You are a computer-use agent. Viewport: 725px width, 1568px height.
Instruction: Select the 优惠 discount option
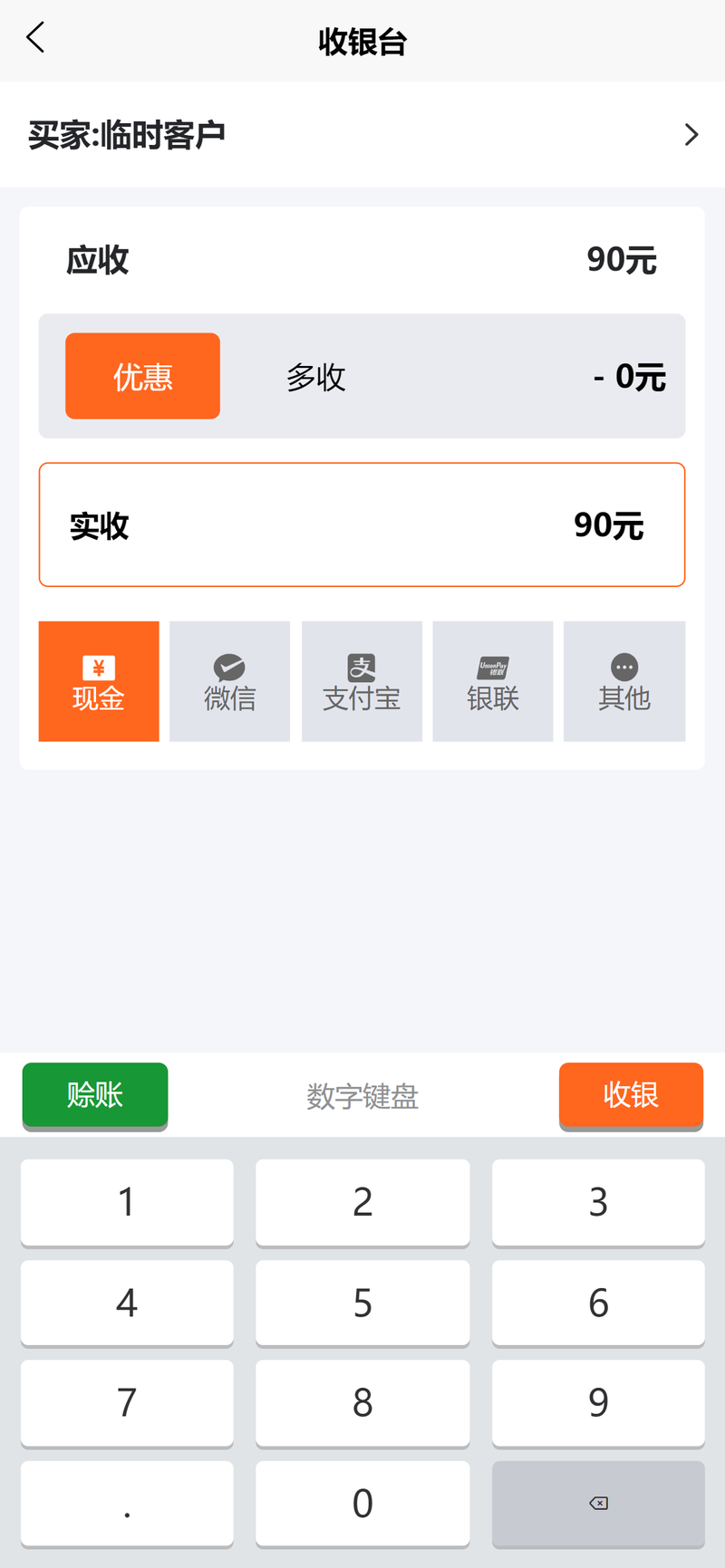click(142, 376)
